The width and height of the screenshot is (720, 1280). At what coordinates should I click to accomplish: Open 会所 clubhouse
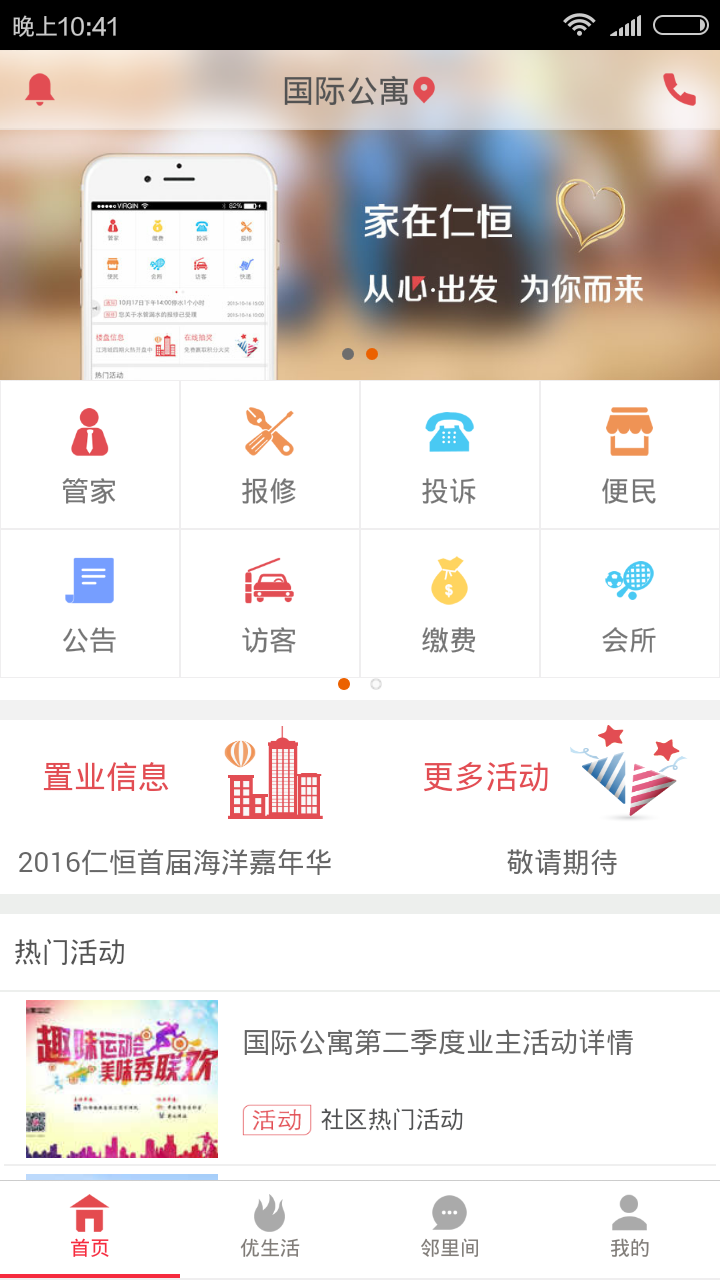630,604
